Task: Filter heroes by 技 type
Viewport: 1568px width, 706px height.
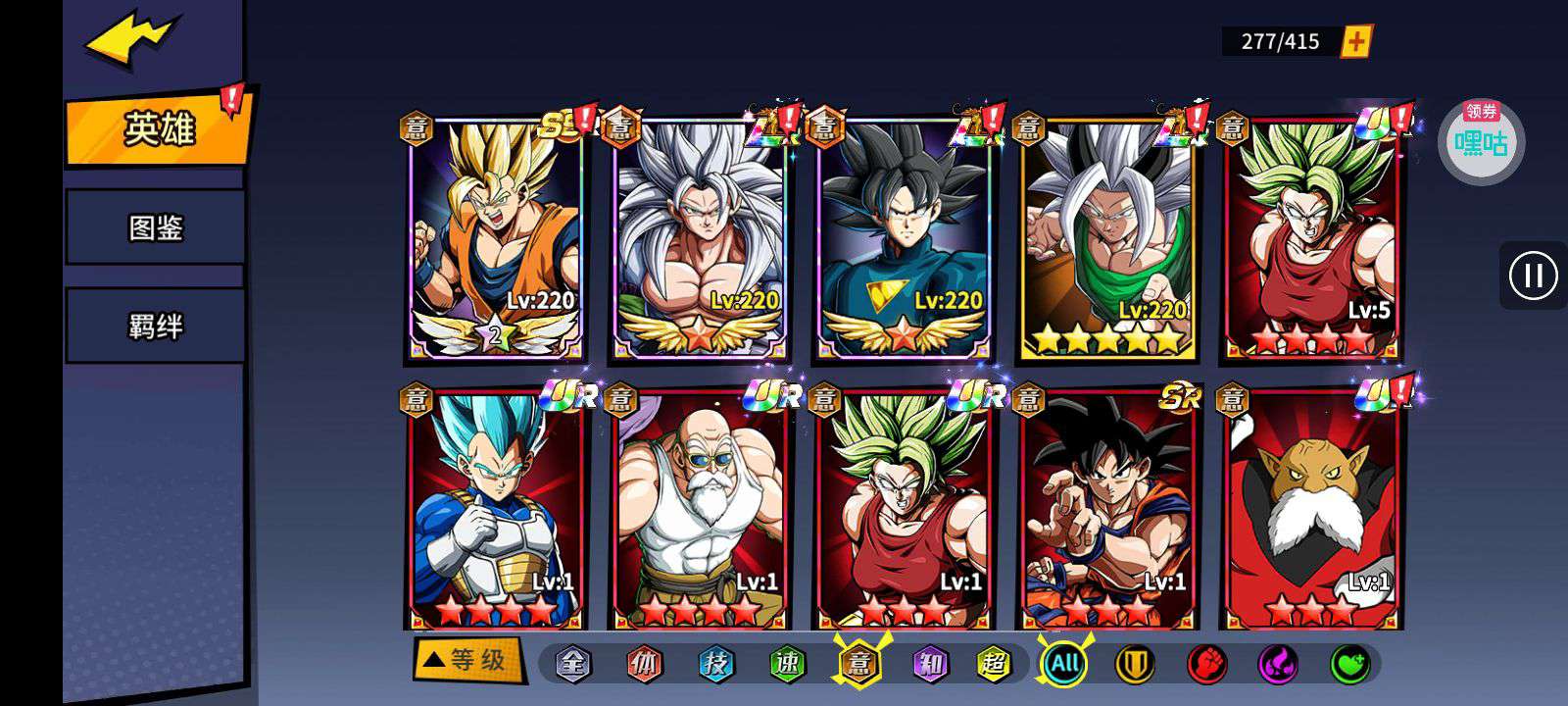Action: [x=716, y=664]
